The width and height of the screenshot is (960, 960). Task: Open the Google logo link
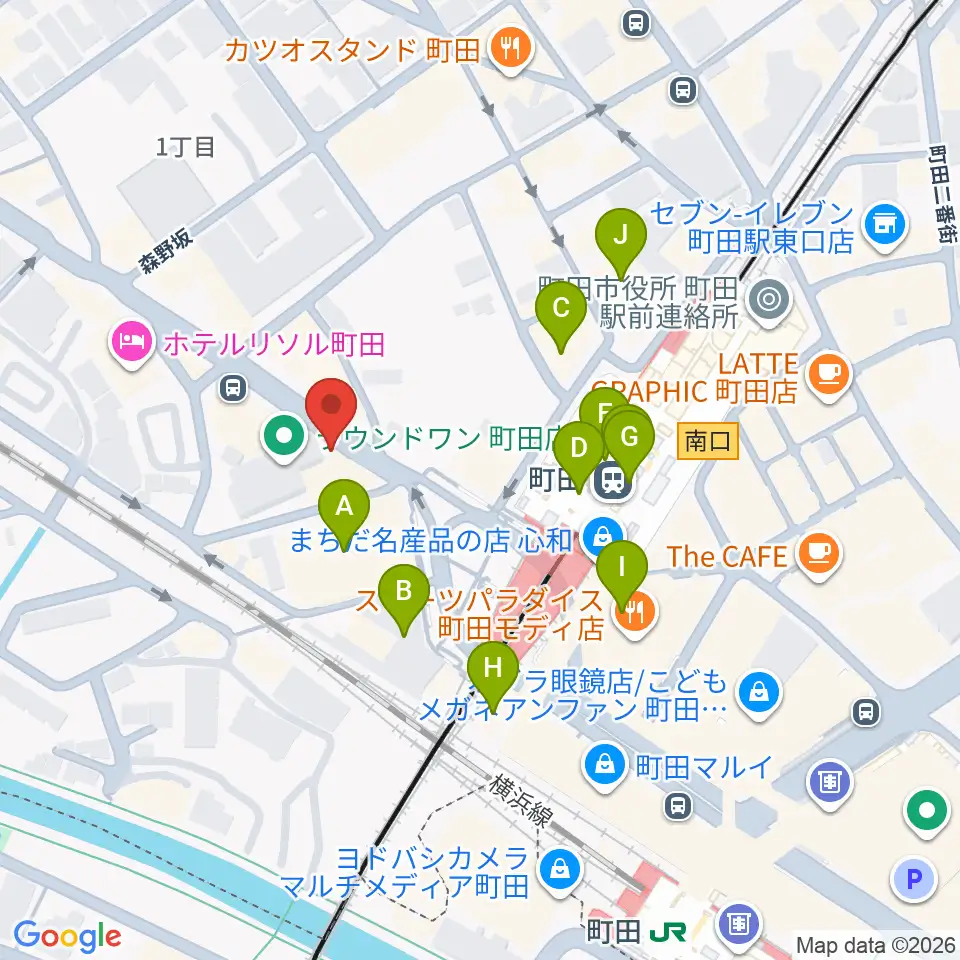[68, 936]
